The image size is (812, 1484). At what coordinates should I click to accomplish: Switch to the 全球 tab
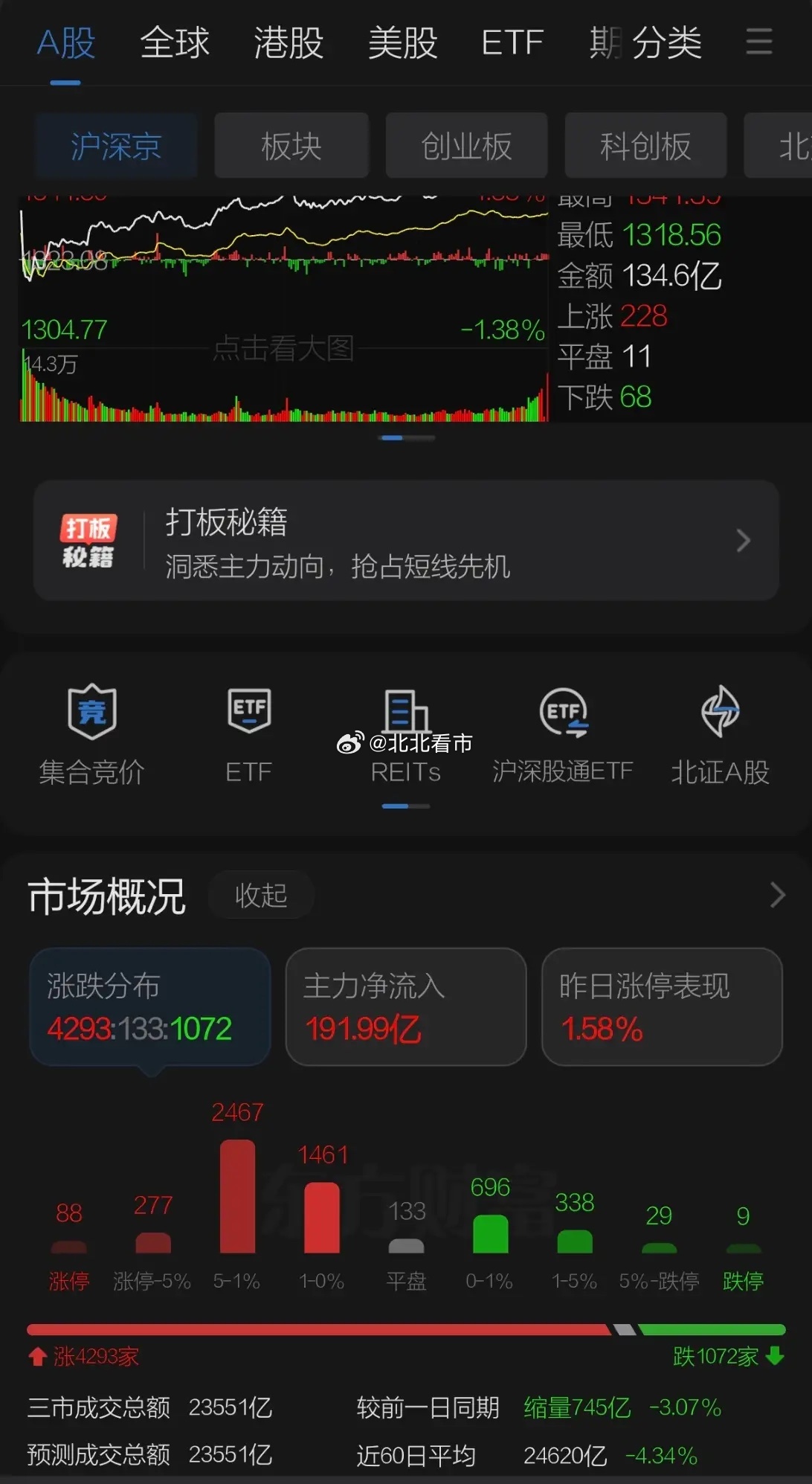tap(175, 42)
